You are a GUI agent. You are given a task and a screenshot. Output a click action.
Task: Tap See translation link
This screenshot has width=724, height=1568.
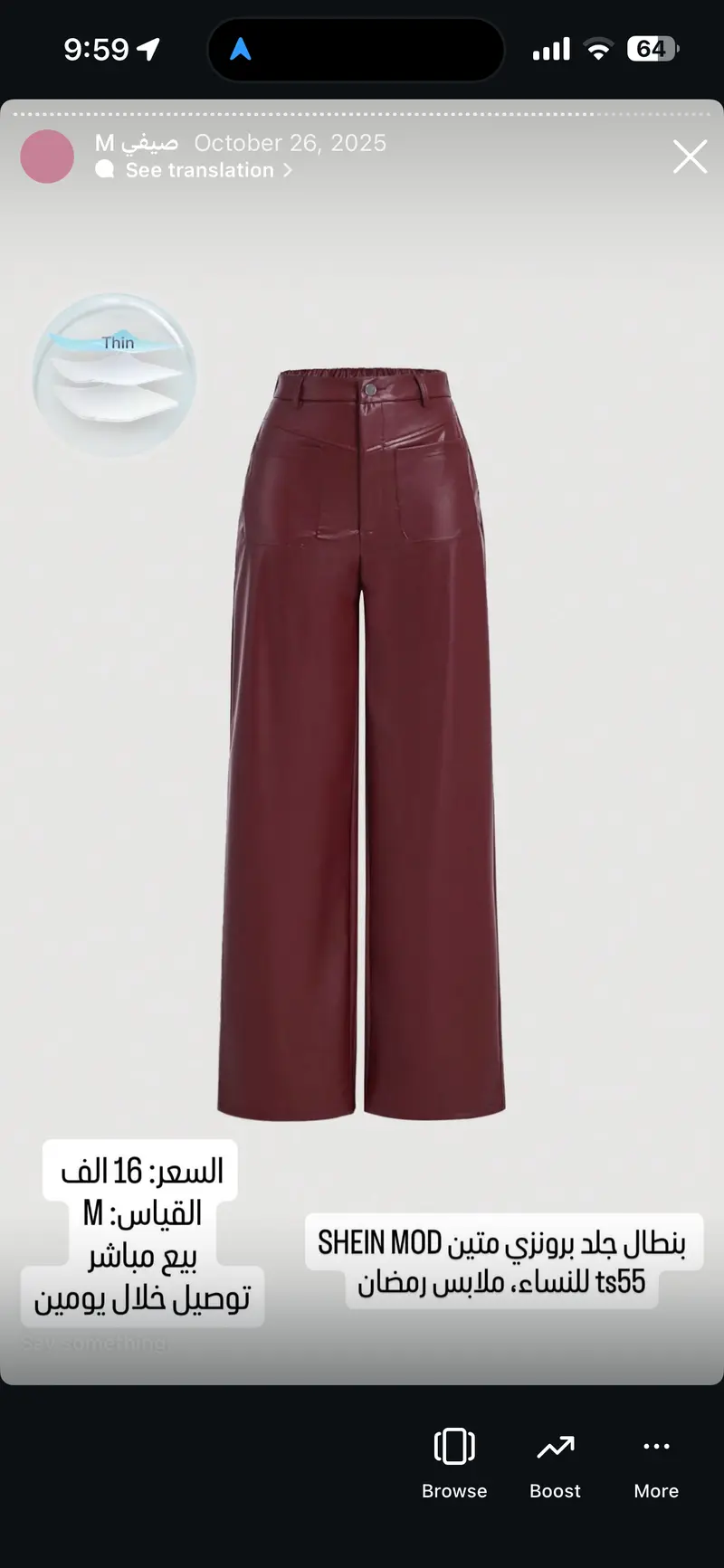[x=201, y=170]
